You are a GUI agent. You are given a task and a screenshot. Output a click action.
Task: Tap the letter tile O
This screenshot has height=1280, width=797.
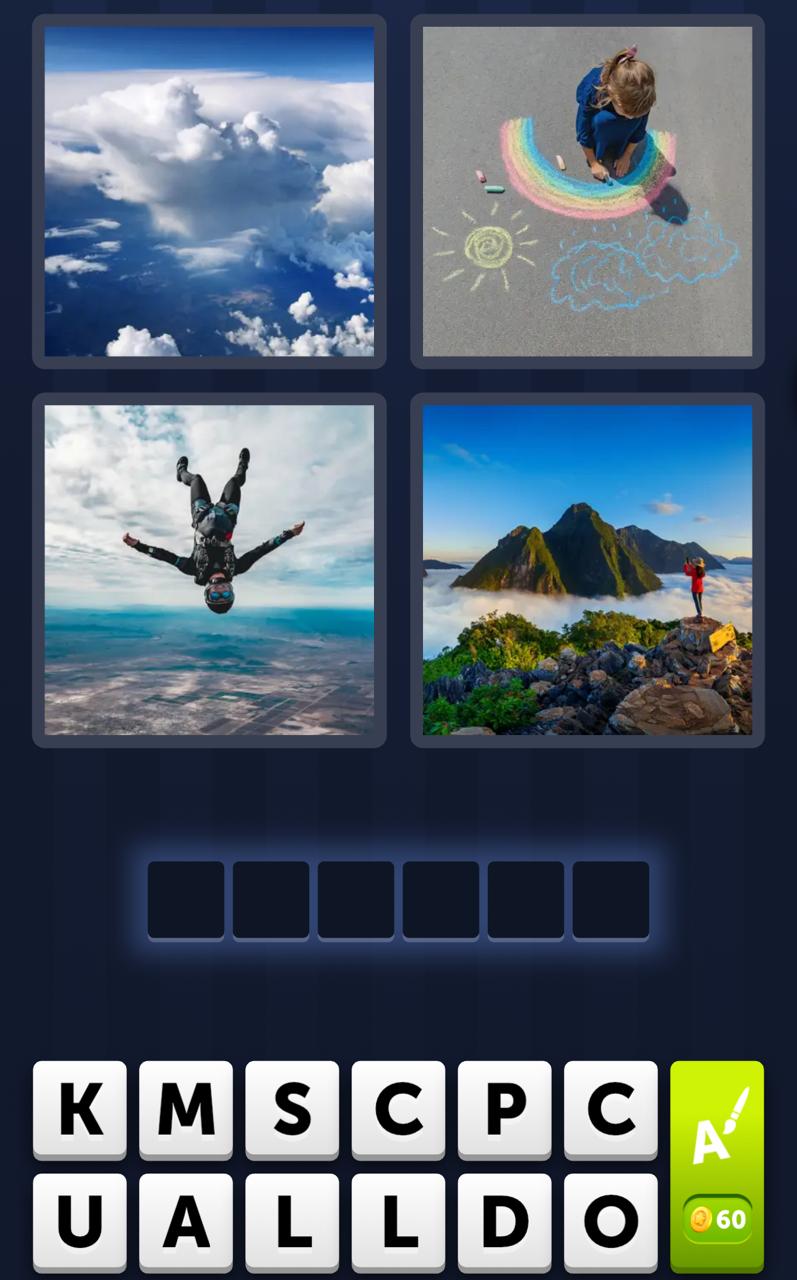611,1220
